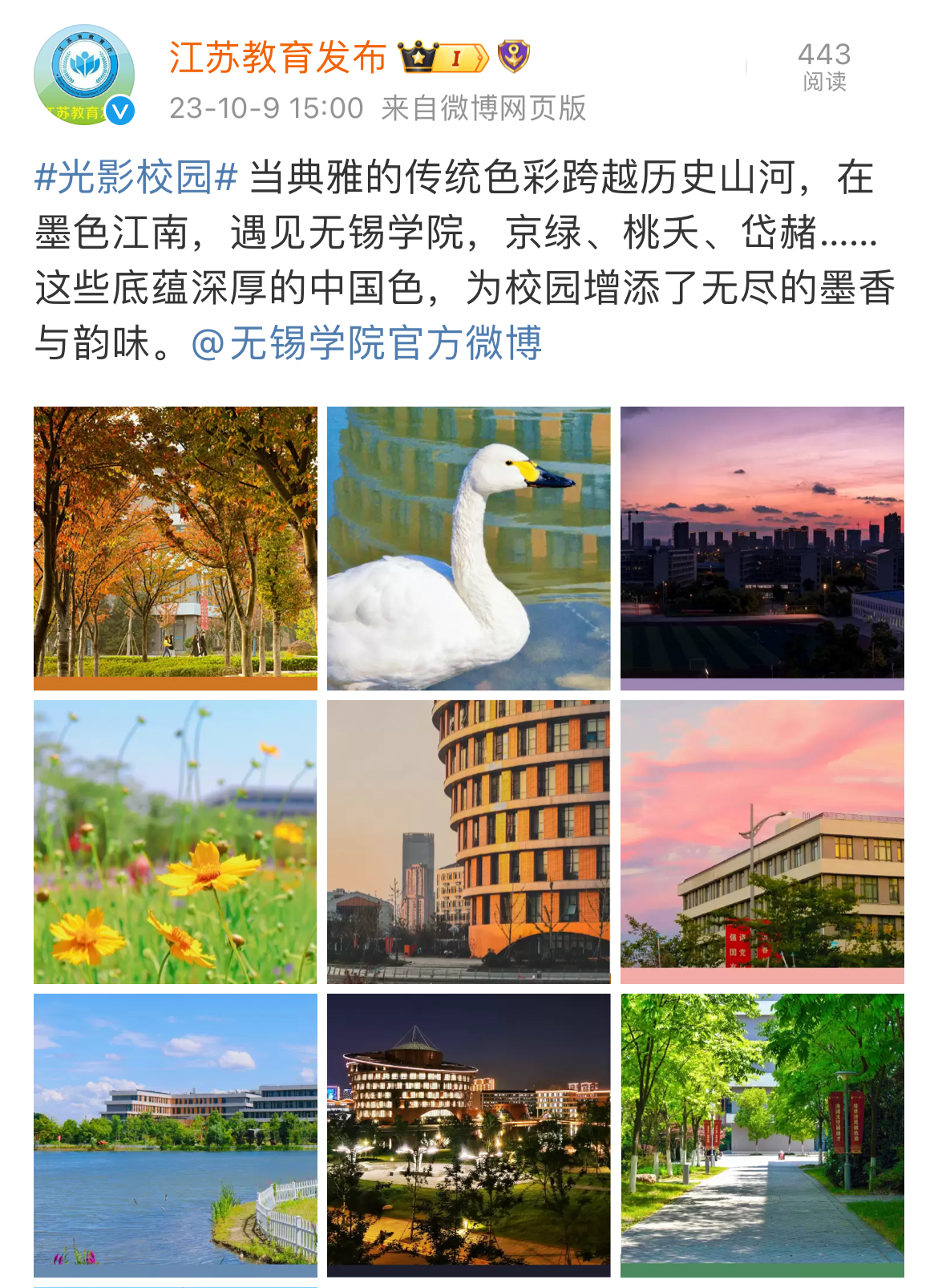Enlarge the green tree-lined path photo
Viewport: 938px width, 1288px height.
tap(762, 1135)
